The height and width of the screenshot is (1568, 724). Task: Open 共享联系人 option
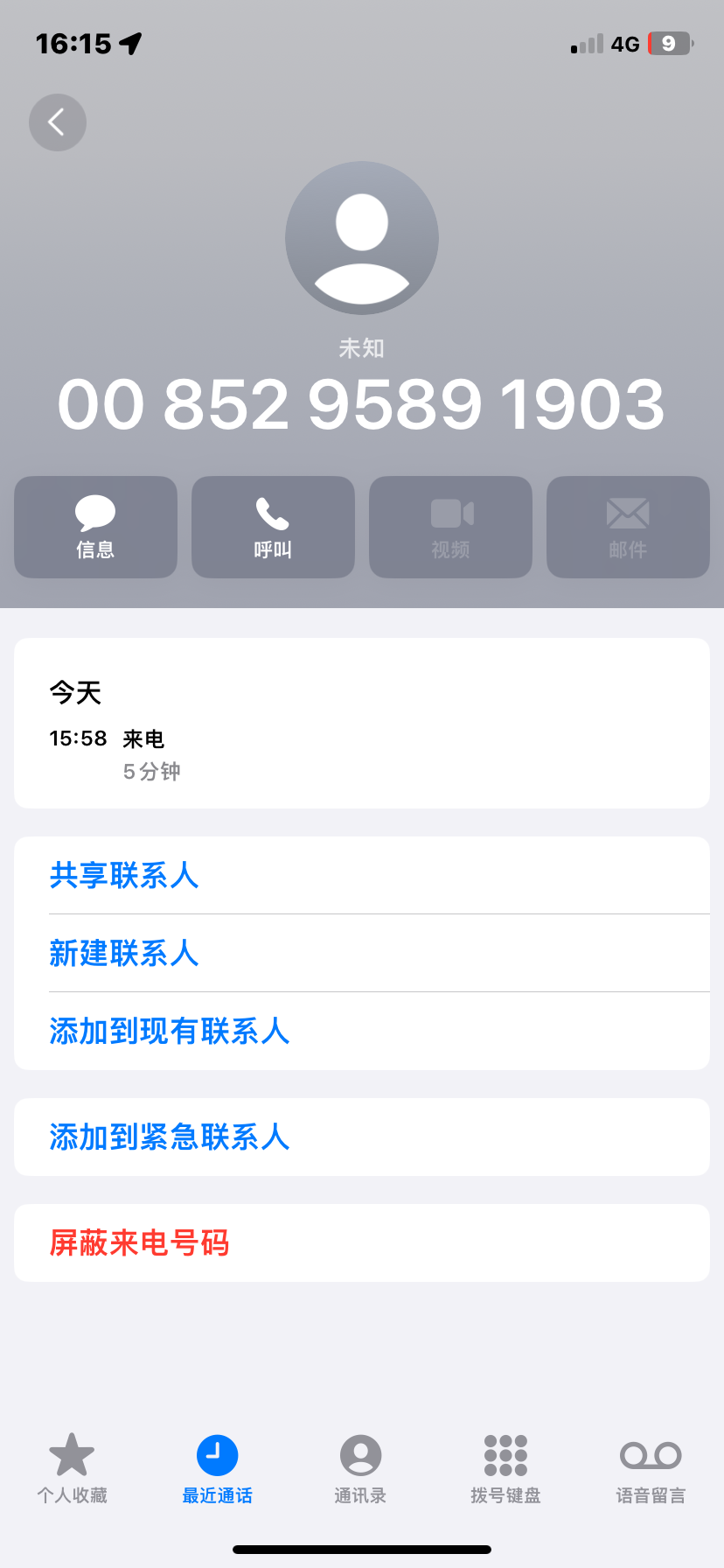pos(362,875)
